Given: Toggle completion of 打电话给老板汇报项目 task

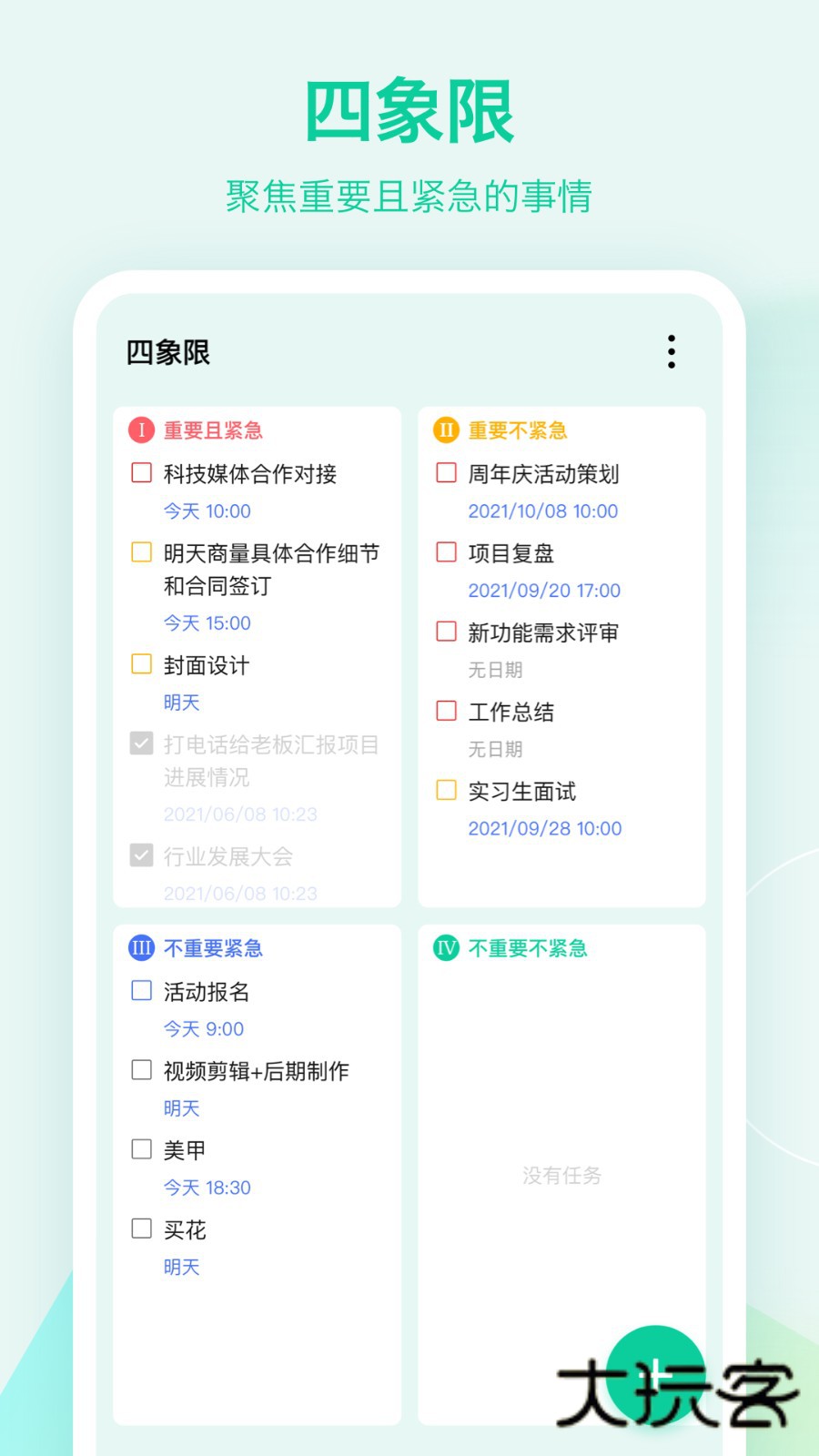Looking at the screenshot, I should (x=141, y=743).
